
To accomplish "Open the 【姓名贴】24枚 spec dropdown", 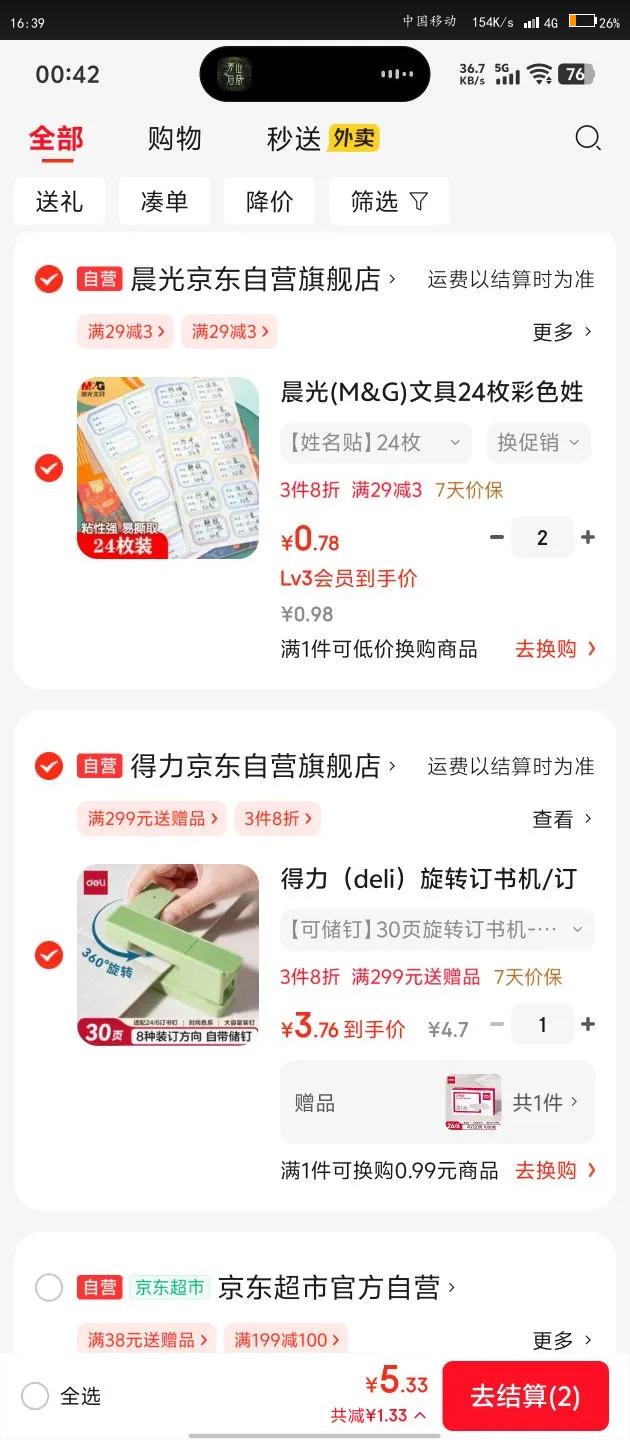I will [x=375, y=442].
